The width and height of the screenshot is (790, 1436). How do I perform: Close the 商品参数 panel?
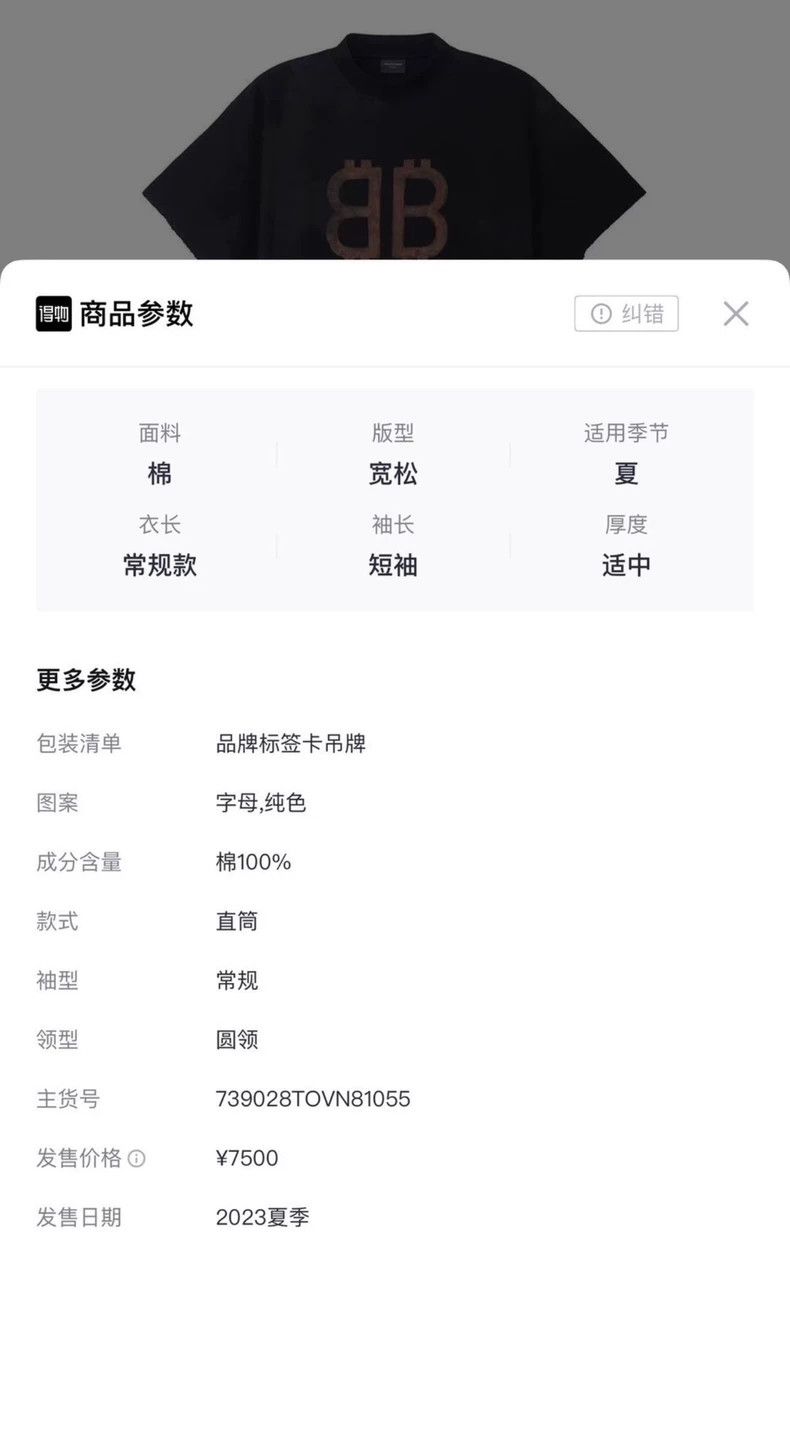[x=736, y=314]
